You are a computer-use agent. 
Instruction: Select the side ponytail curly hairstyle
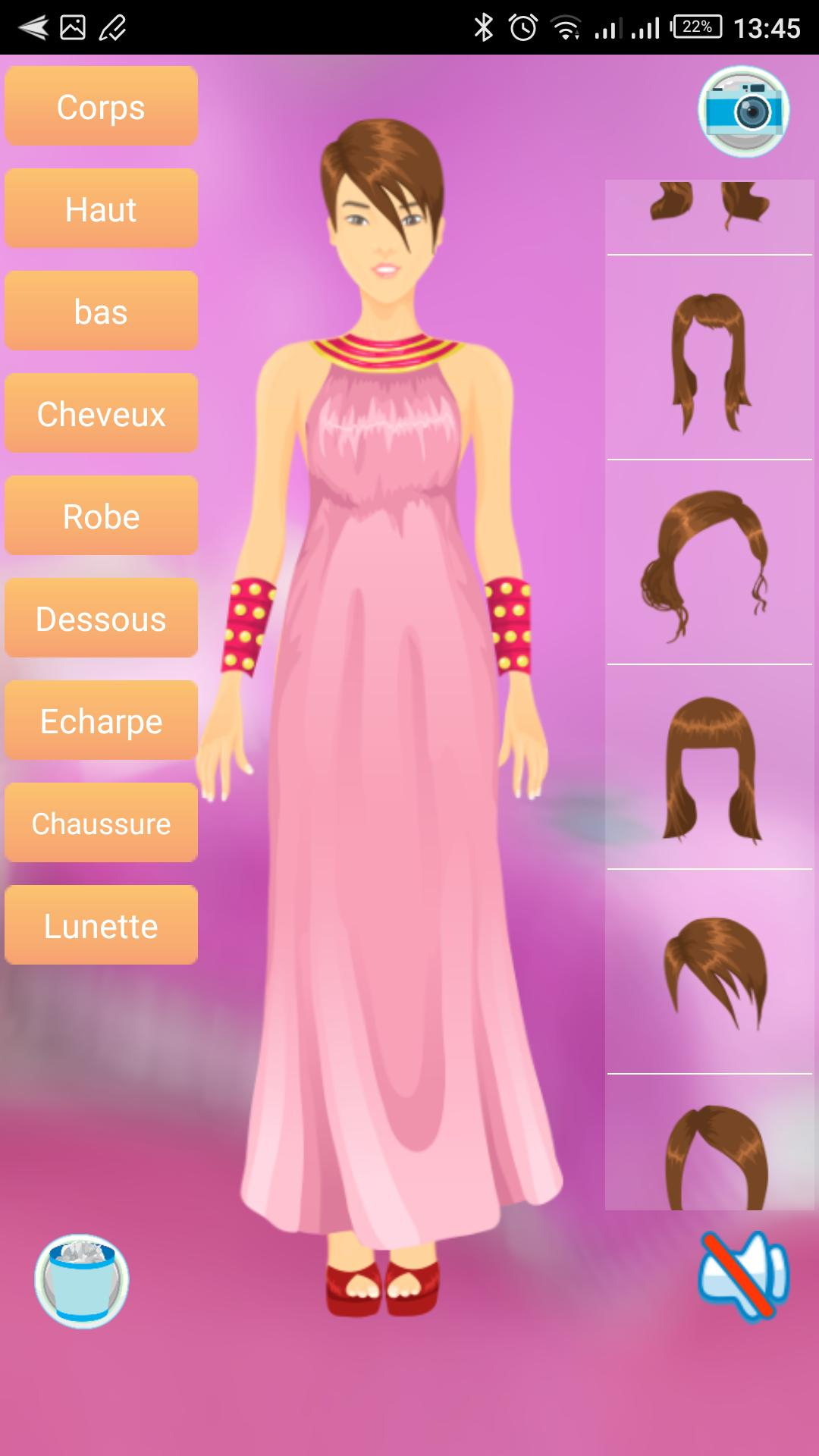coord(710,563)
